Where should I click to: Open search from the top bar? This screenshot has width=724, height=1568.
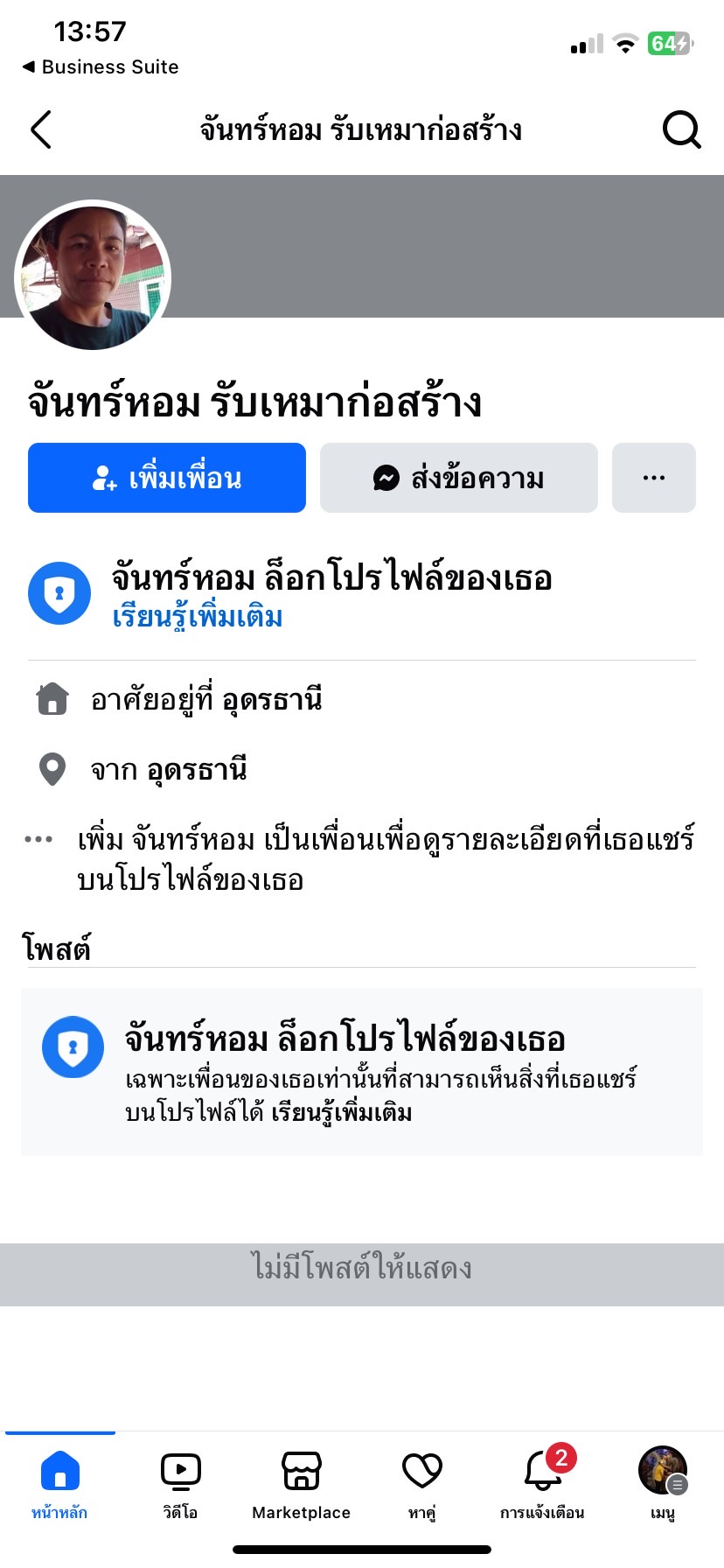pos(681,129)
